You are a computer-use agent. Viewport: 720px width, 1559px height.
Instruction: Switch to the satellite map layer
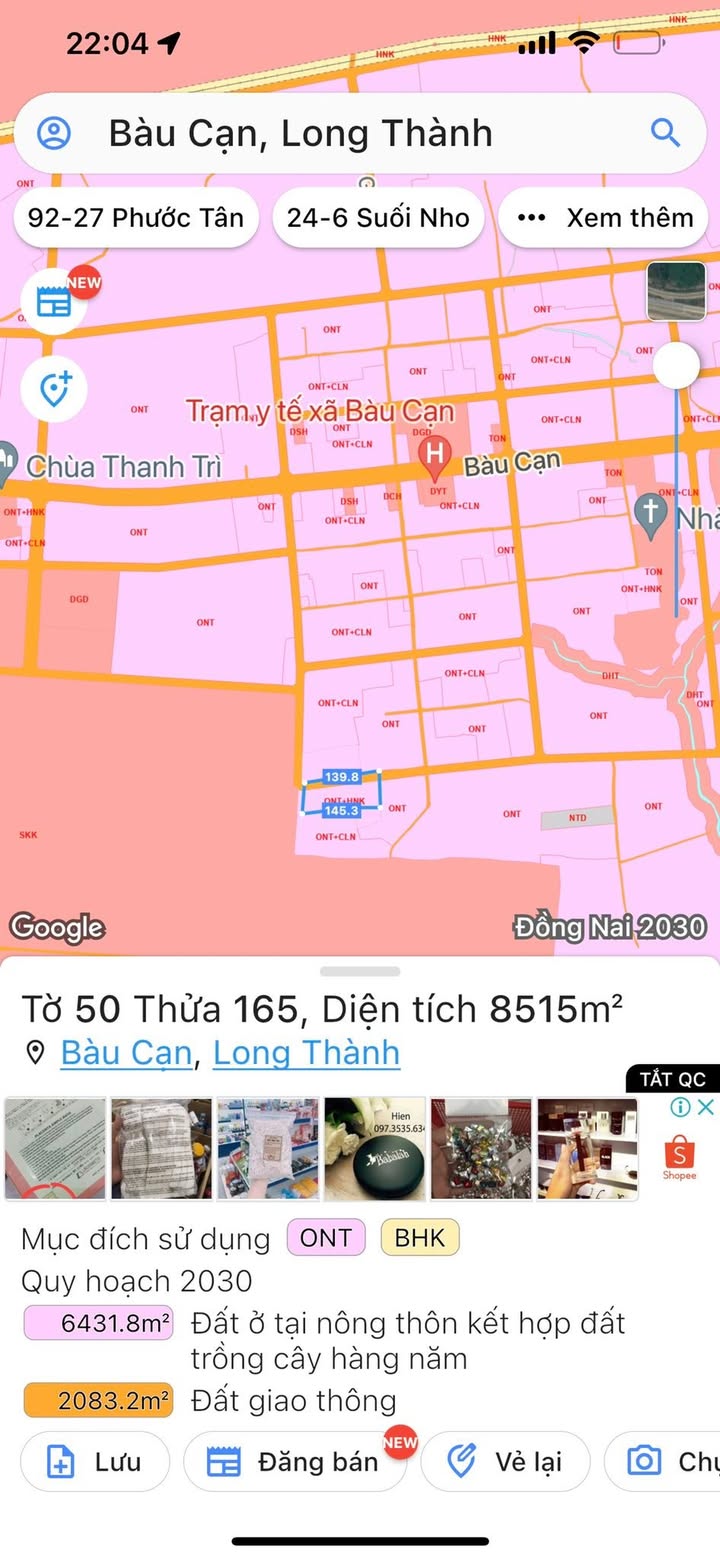(677, 291)
